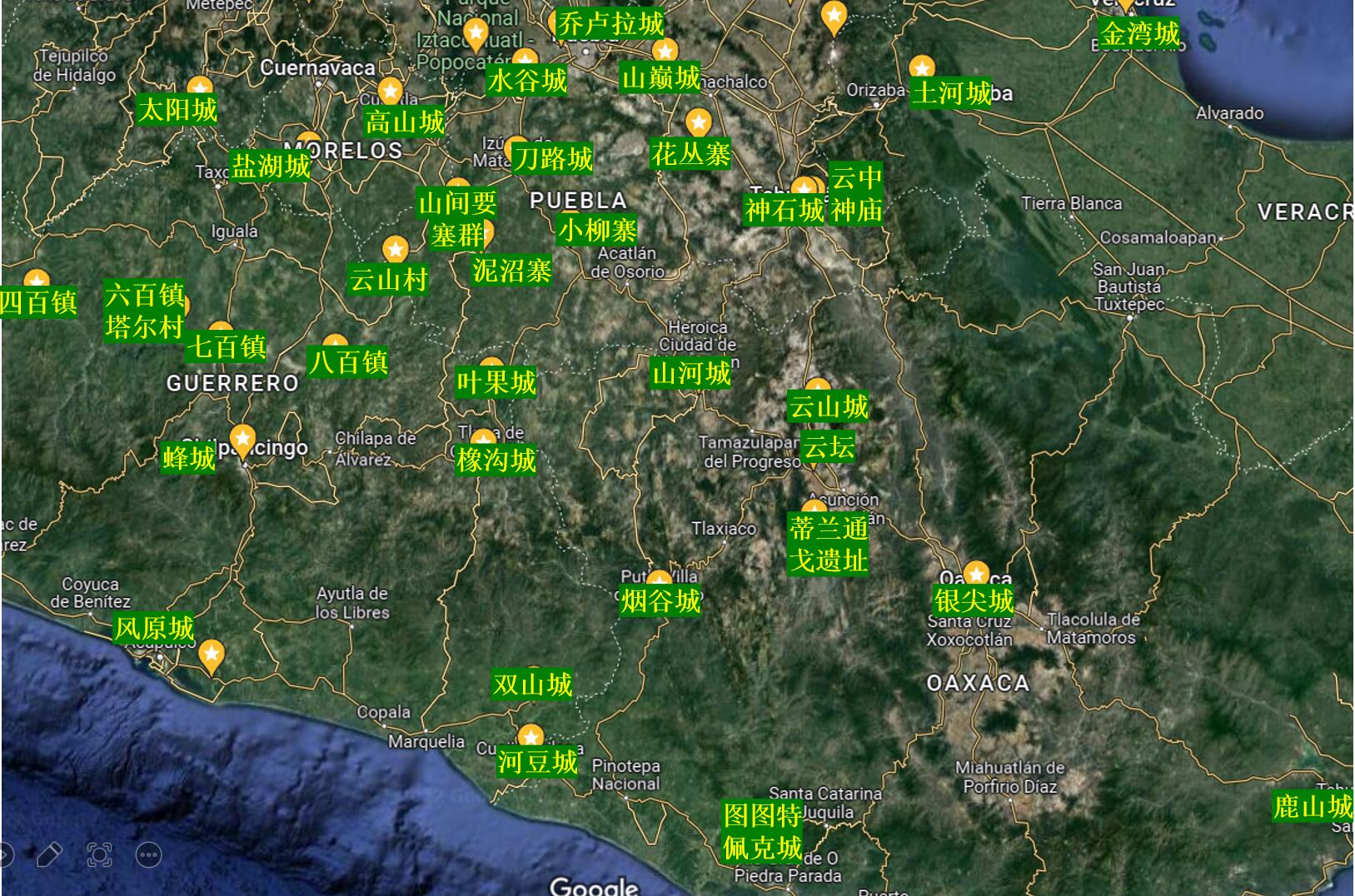Open the three-dots more options
The width and height of the screenshot is (1355, 896).
(149, 854)
